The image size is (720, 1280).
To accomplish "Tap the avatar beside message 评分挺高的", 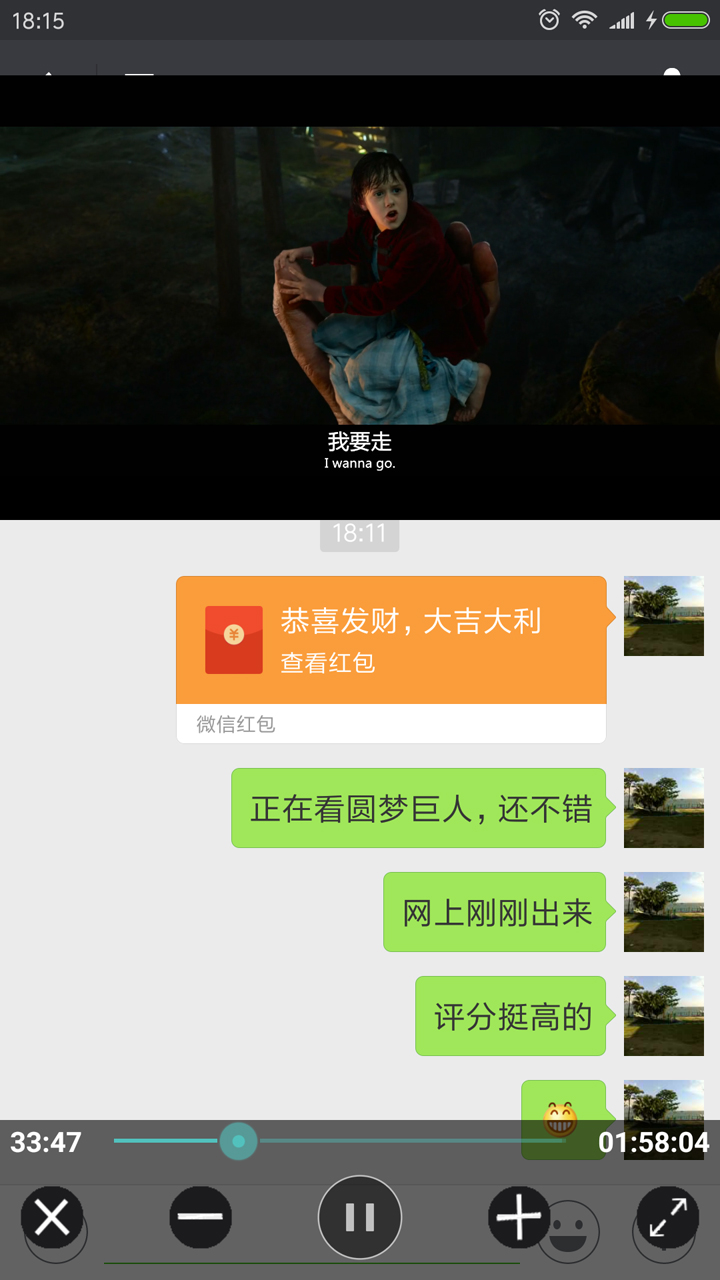I will pos(663,1016).
